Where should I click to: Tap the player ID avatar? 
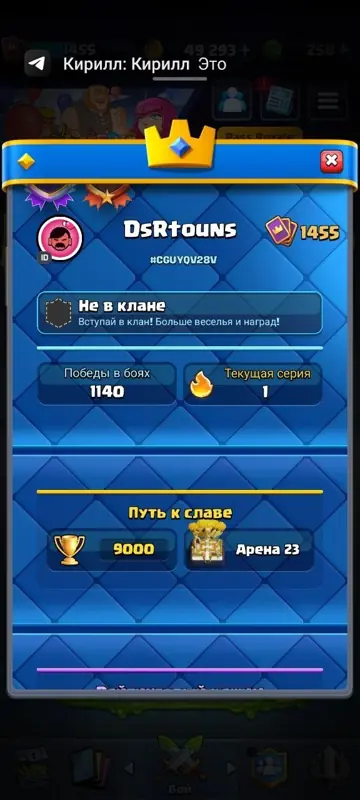point(60,238)
